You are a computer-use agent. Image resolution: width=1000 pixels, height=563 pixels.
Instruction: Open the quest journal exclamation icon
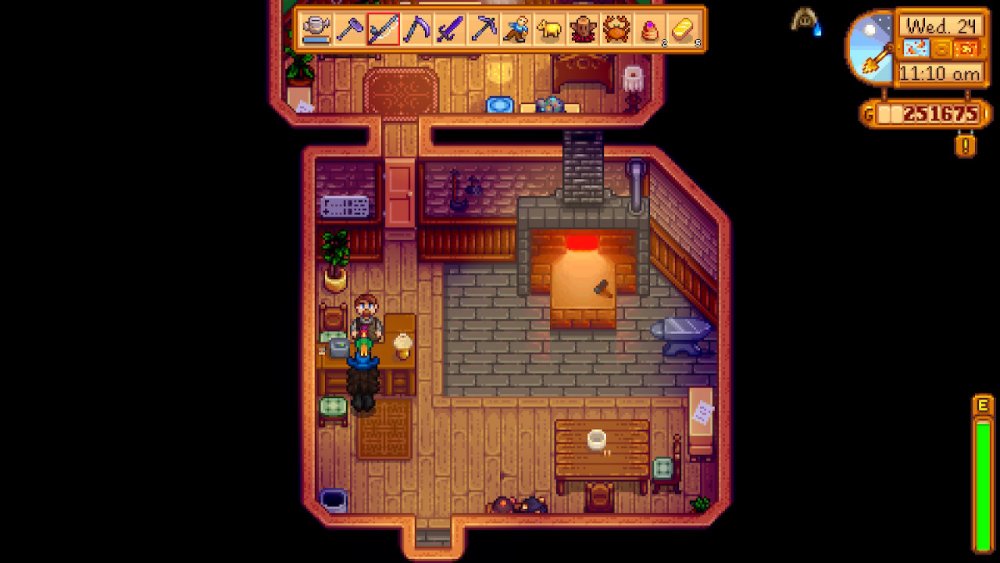966,146
